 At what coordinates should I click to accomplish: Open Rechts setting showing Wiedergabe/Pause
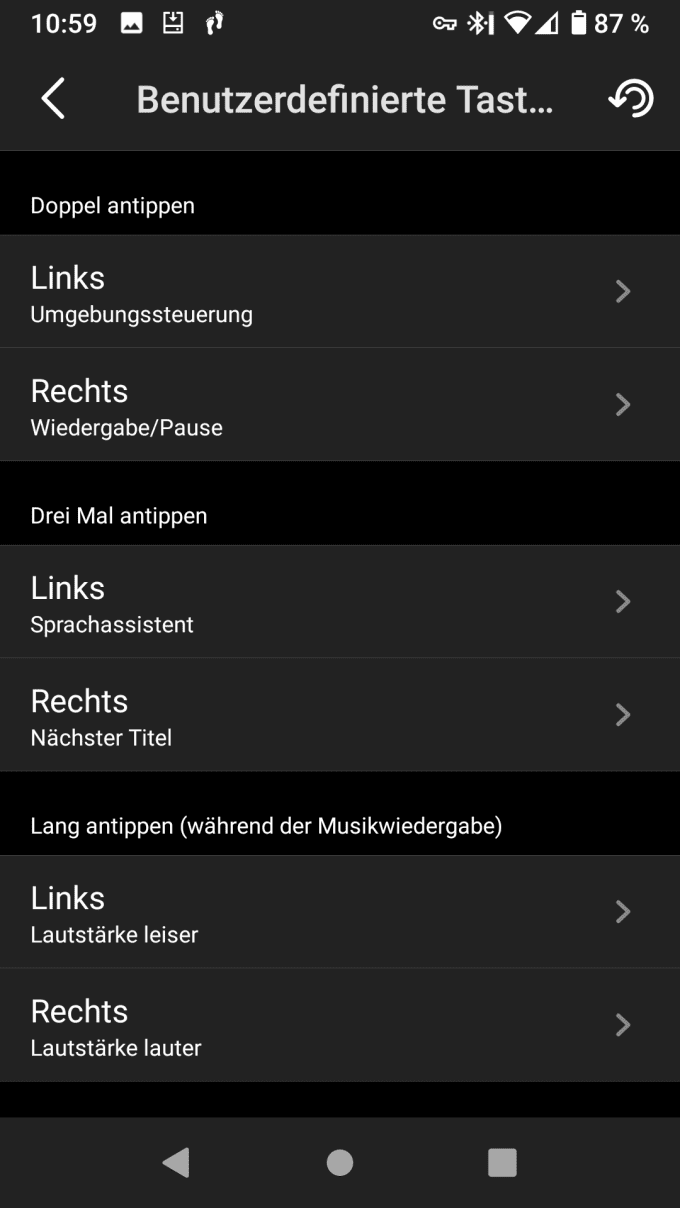click(x=340, y=404)
